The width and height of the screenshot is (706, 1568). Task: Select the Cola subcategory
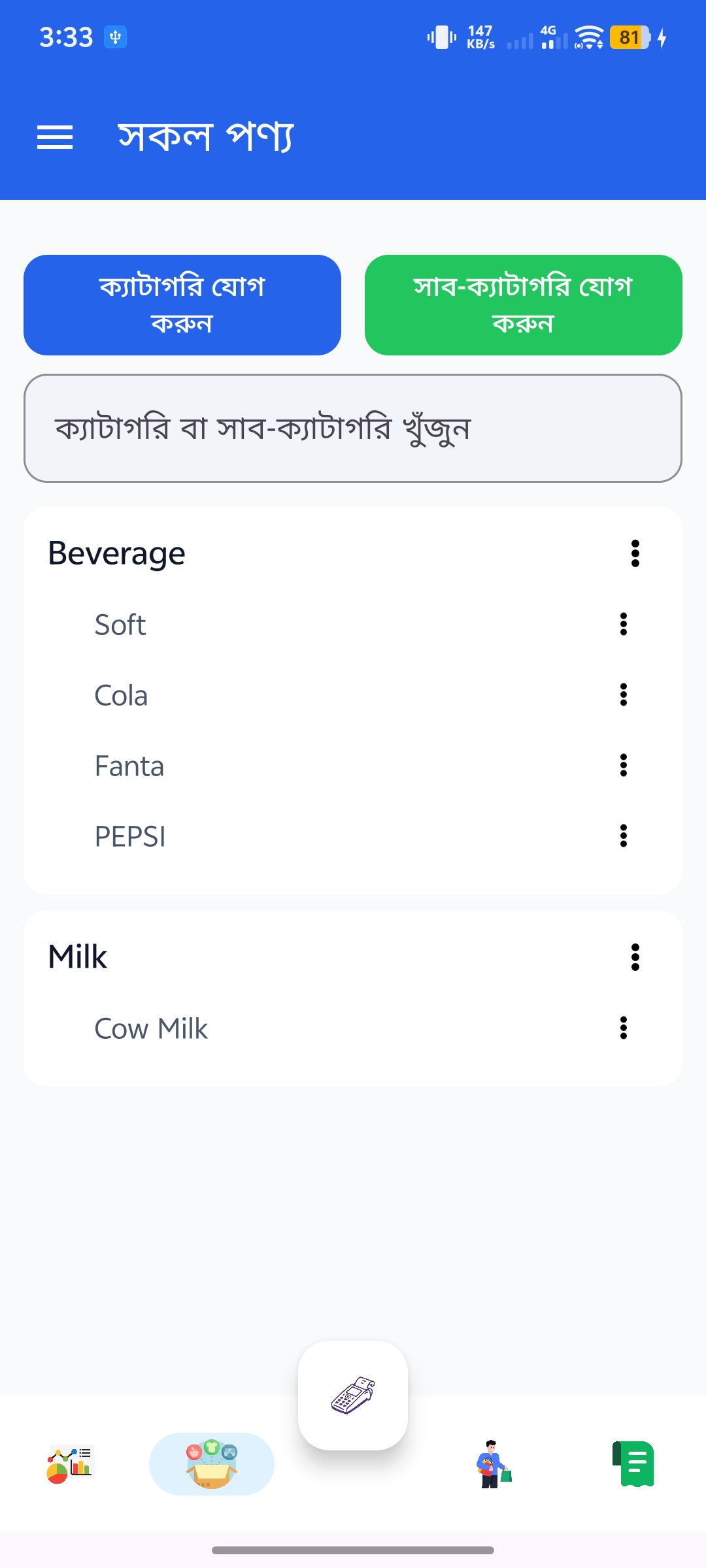pyautogui.click(x=120, y=695)
